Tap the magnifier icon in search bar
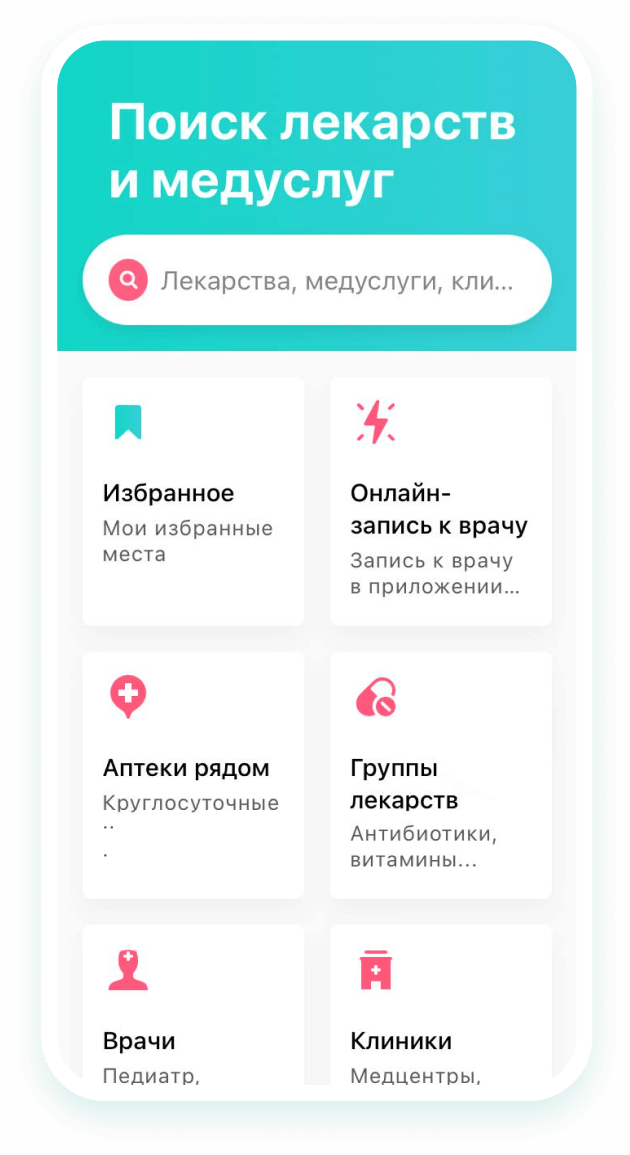The height and width of the screenshot is (1155, 630). 129,280
